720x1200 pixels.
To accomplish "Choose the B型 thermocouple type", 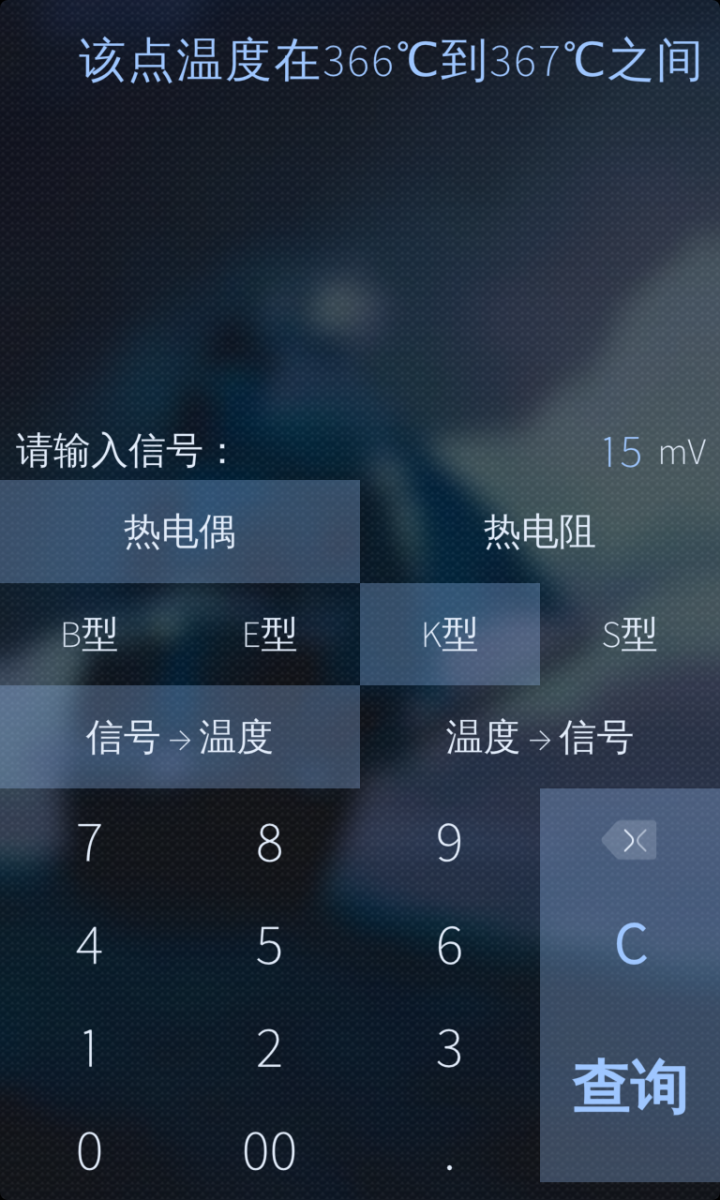I will click(90, 634).
